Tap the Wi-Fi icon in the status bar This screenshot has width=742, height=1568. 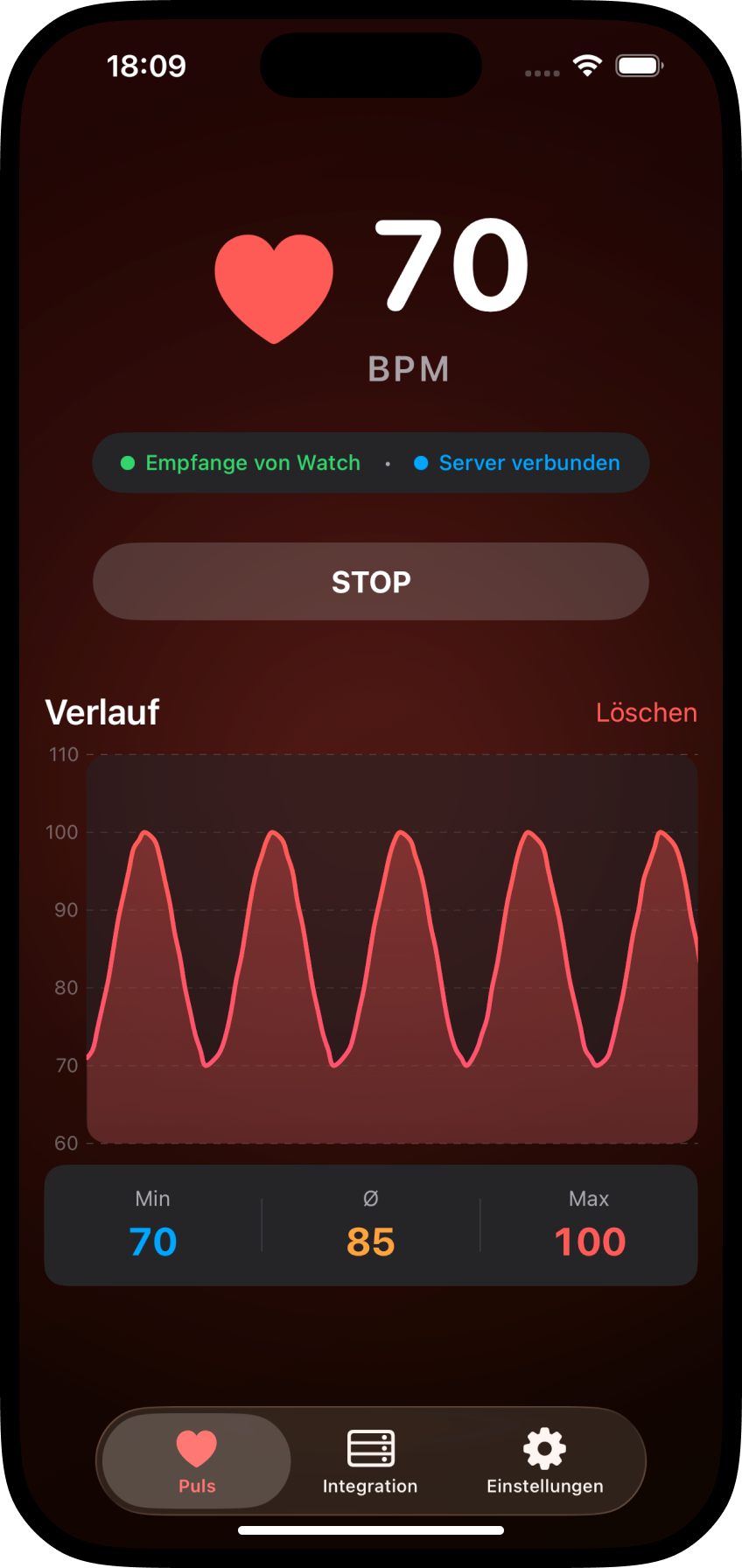(587, 65)
